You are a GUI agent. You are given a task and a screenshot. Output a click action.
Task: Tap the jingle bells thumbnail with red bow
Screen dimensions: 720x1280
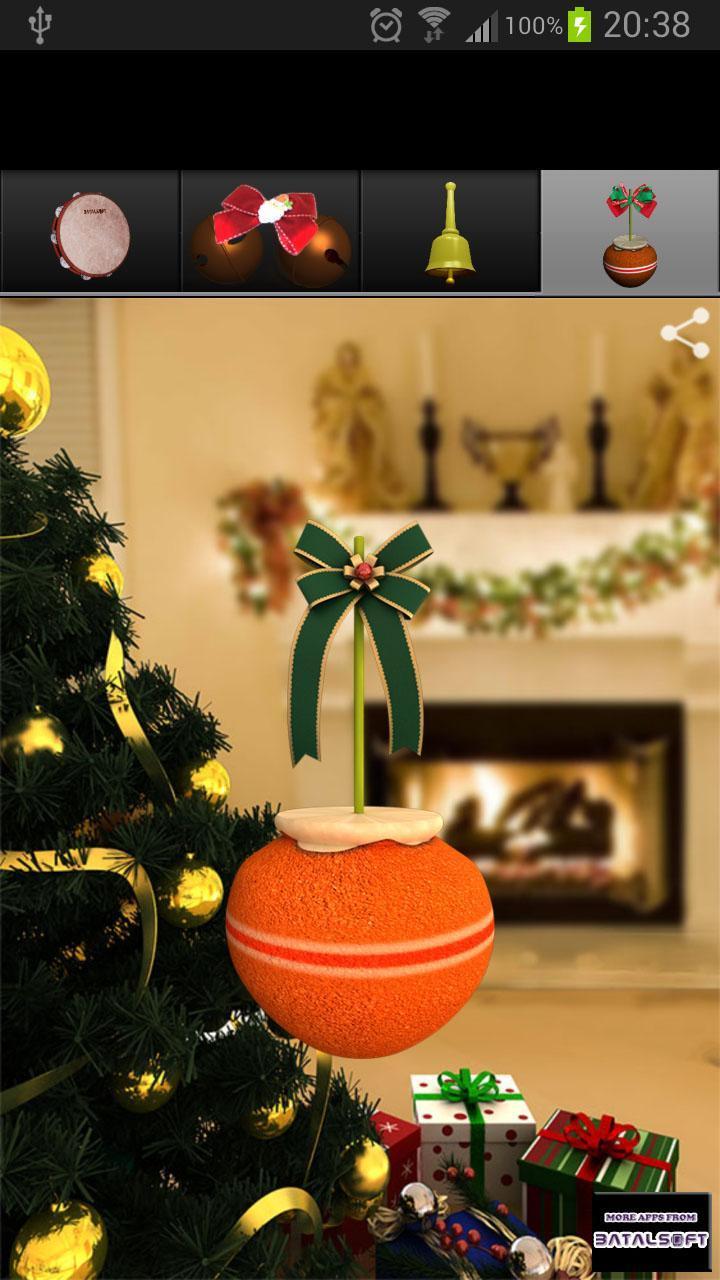(x=270, y=232)
